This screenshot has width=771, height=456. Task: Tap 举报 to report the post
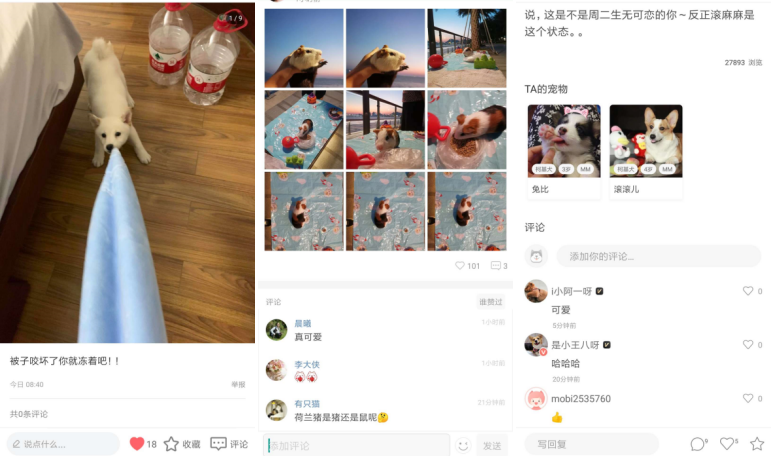pos(237,384)
